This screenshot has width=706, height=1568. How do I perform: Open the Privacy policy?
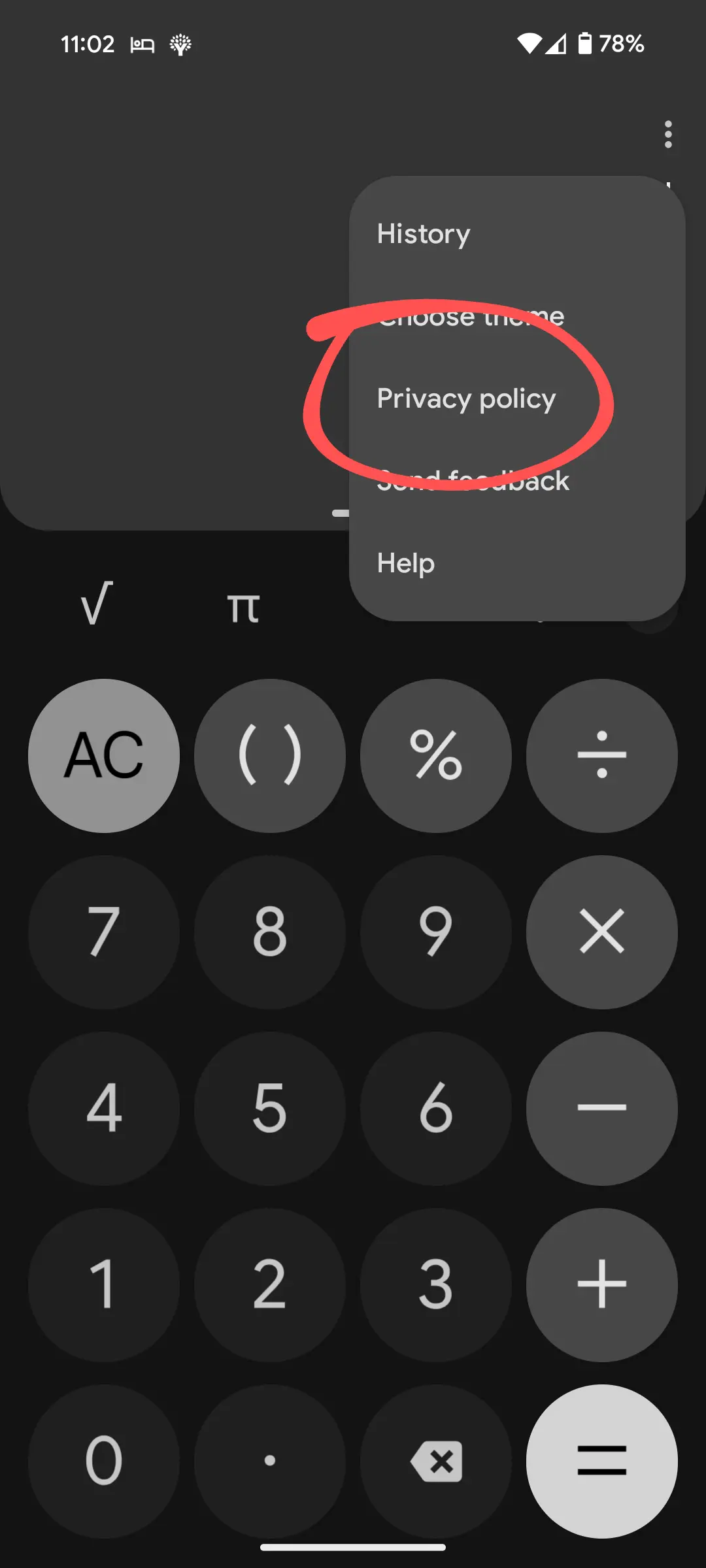pyautogui.click(x=466, y=399)
